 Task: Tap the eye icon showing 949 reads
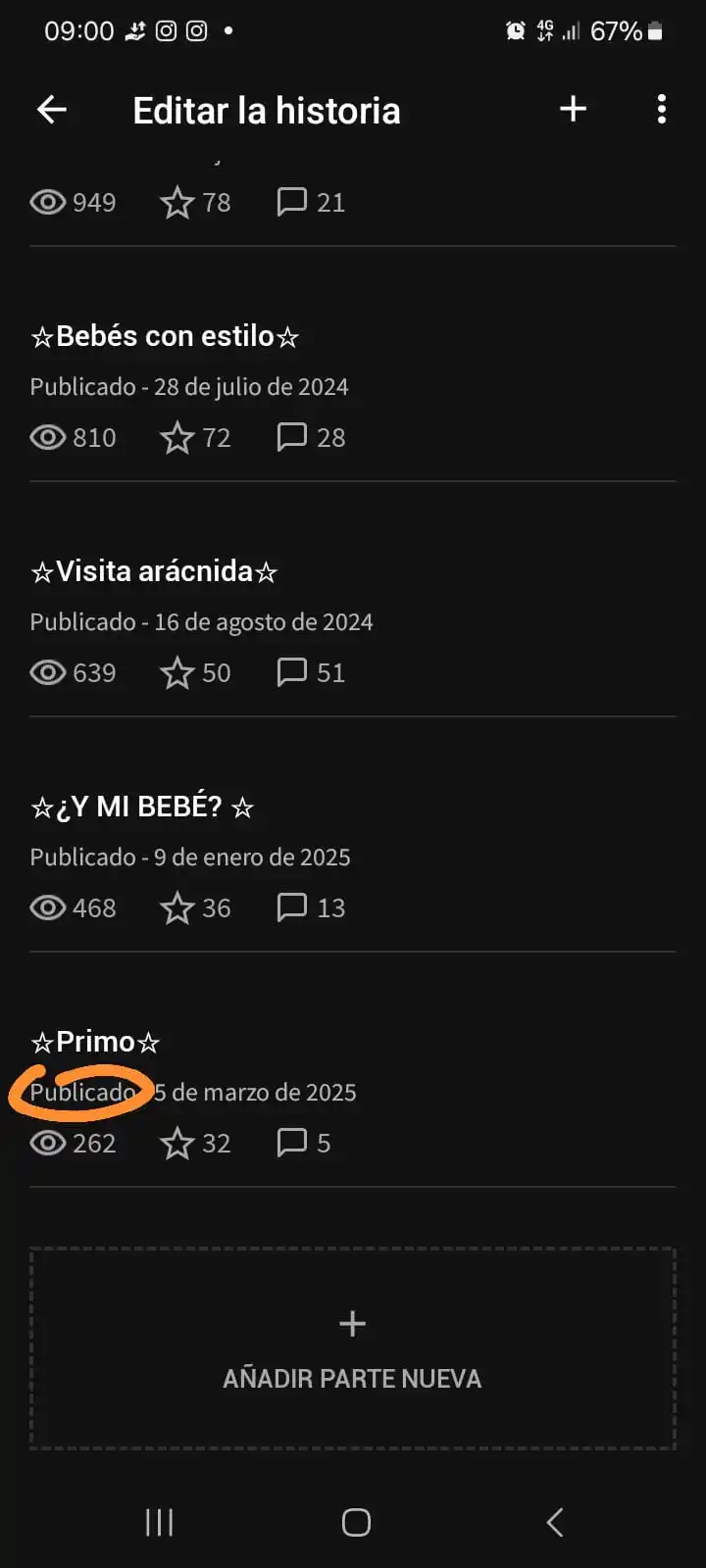47,202
